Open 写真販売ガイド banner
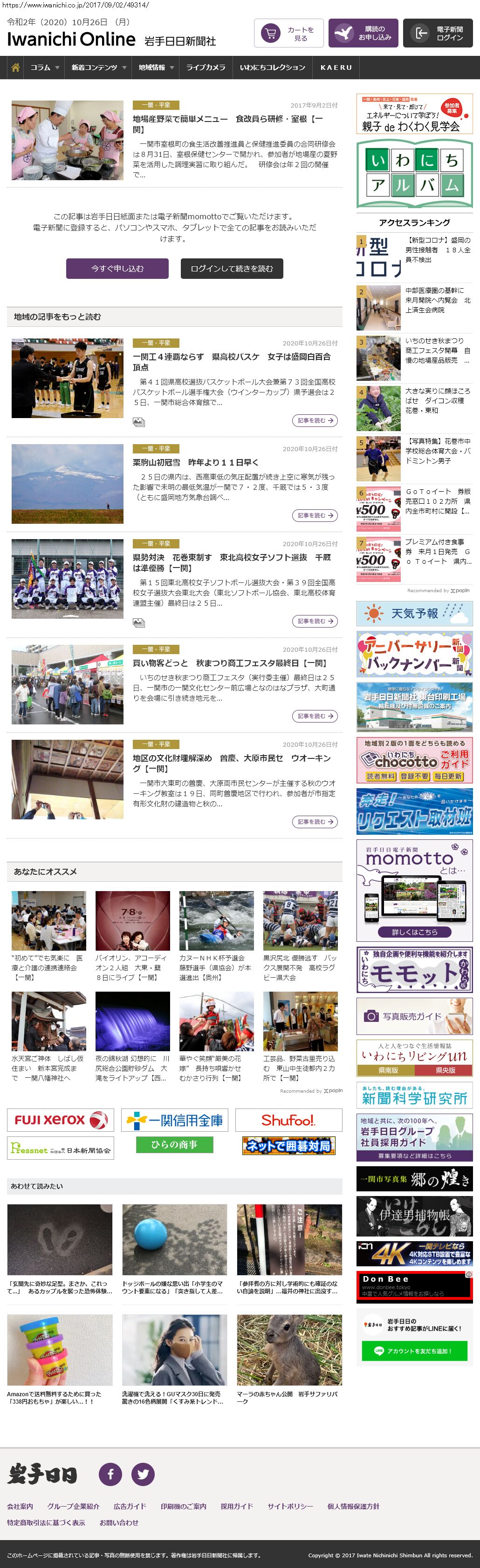 (414, 1016)
